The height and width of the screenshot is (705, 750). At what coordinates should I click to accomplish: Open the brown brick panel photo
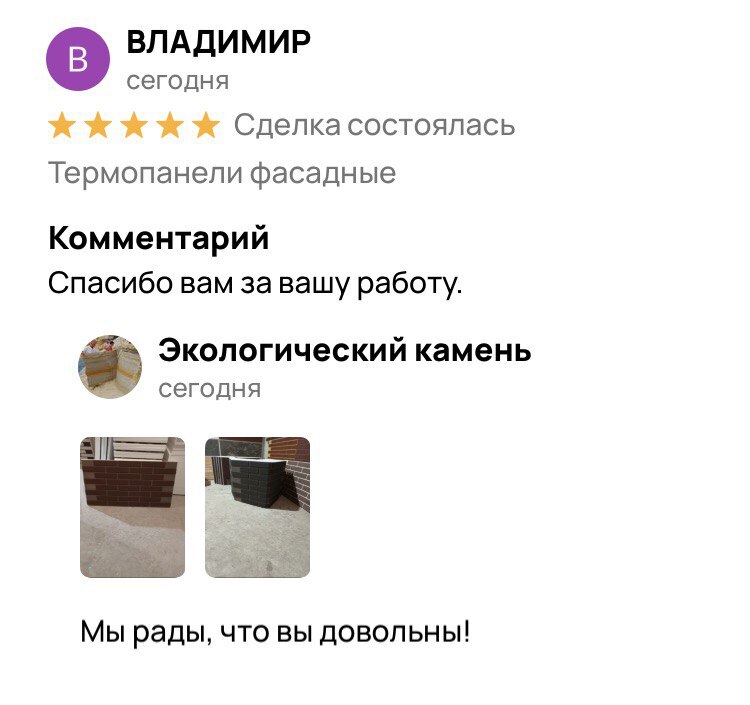(x=132, y=507)
